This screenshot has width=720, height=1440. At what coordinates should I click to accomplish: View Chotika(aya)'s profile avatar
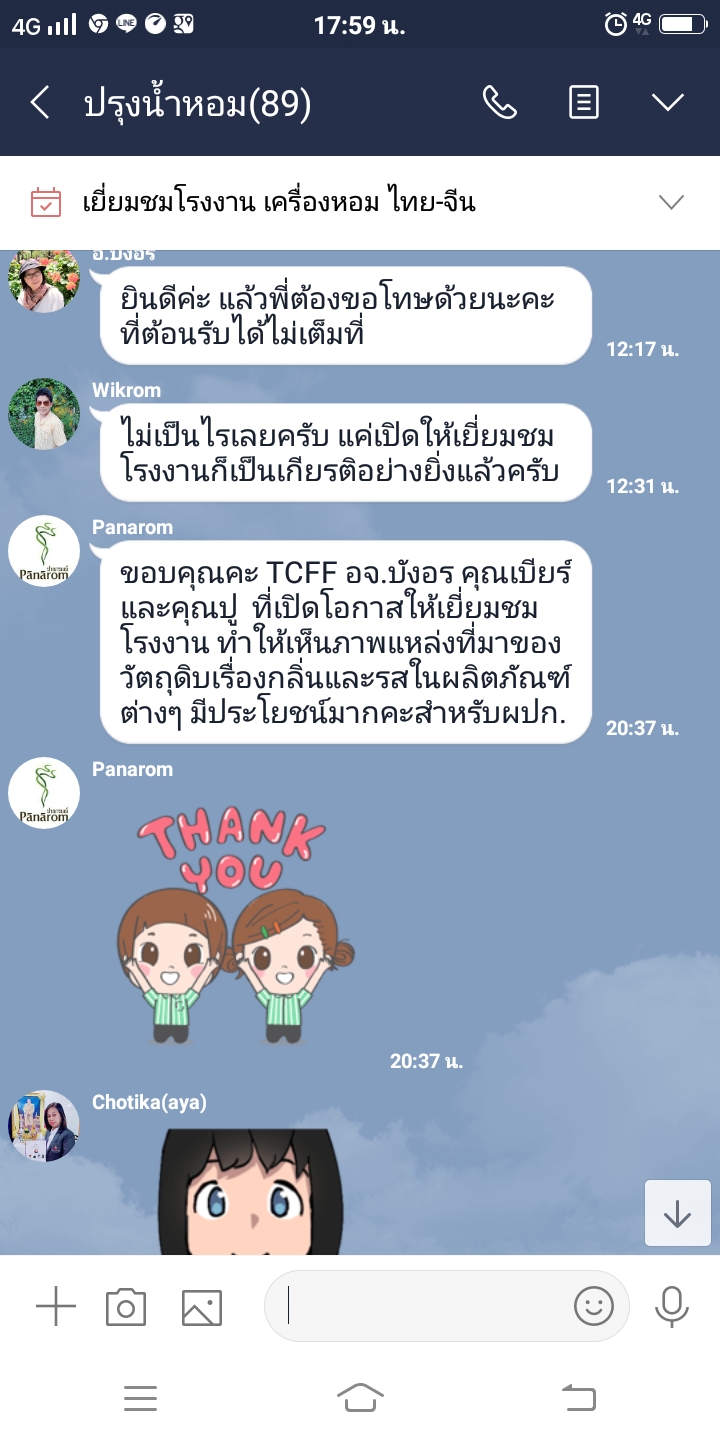click(44, 1126)
